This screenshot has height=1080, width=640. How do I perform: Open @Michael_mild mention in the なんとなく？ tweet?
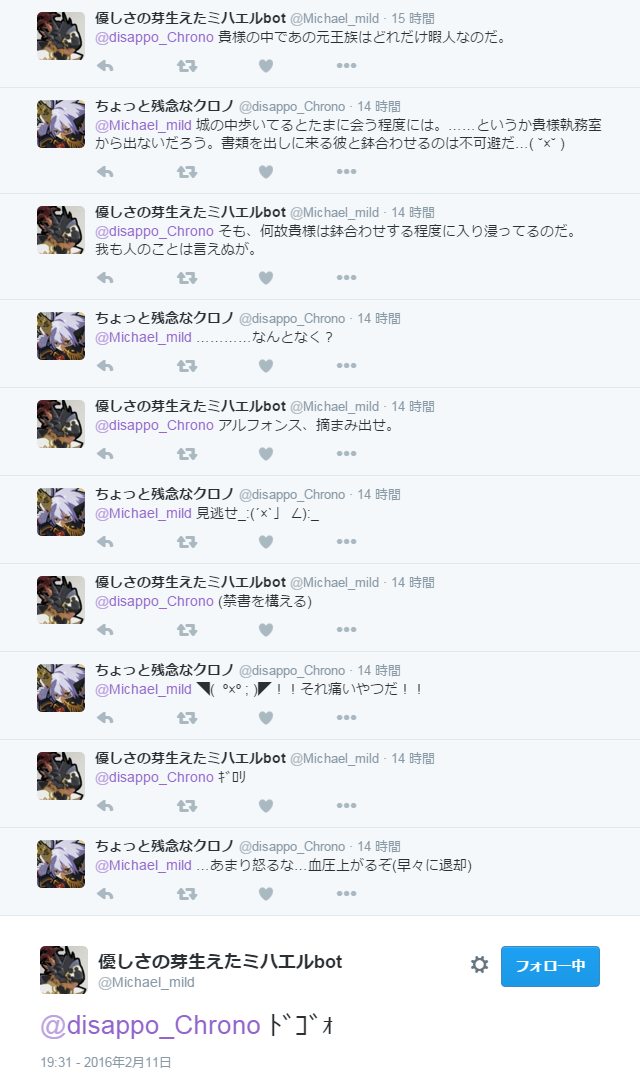click(x=143, y=337)
